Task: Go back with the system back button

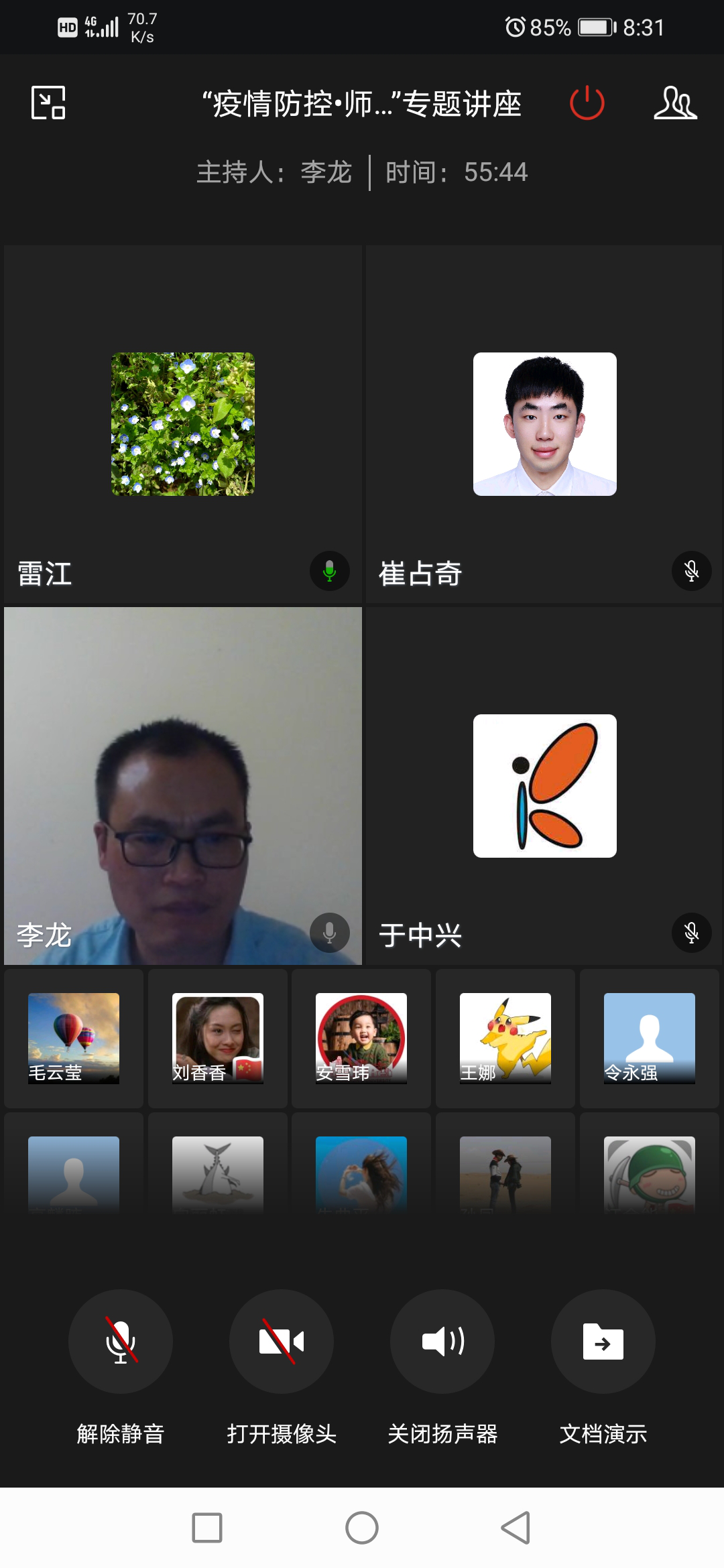Action: point(516,1528)
